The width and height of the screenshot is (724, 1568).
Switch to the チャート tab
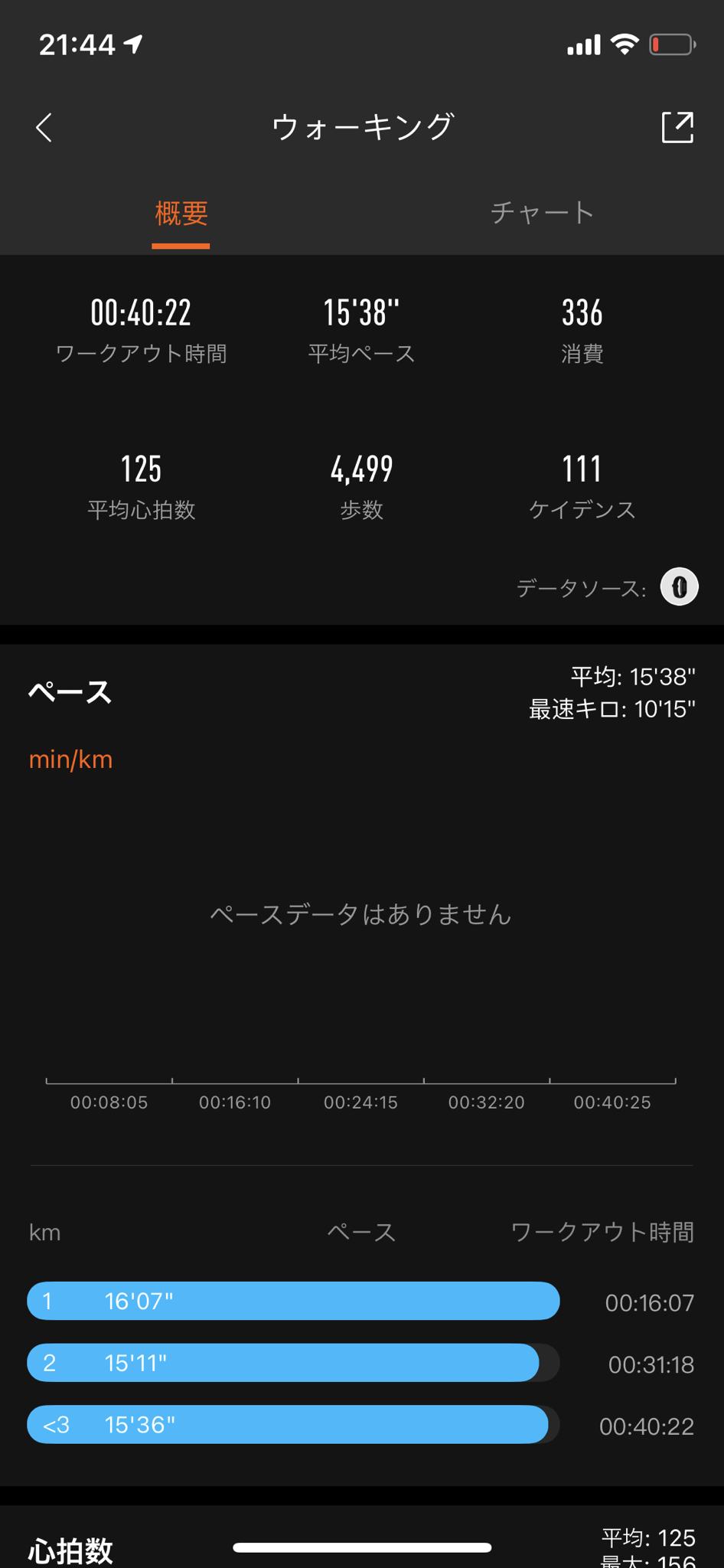point(543,213)
